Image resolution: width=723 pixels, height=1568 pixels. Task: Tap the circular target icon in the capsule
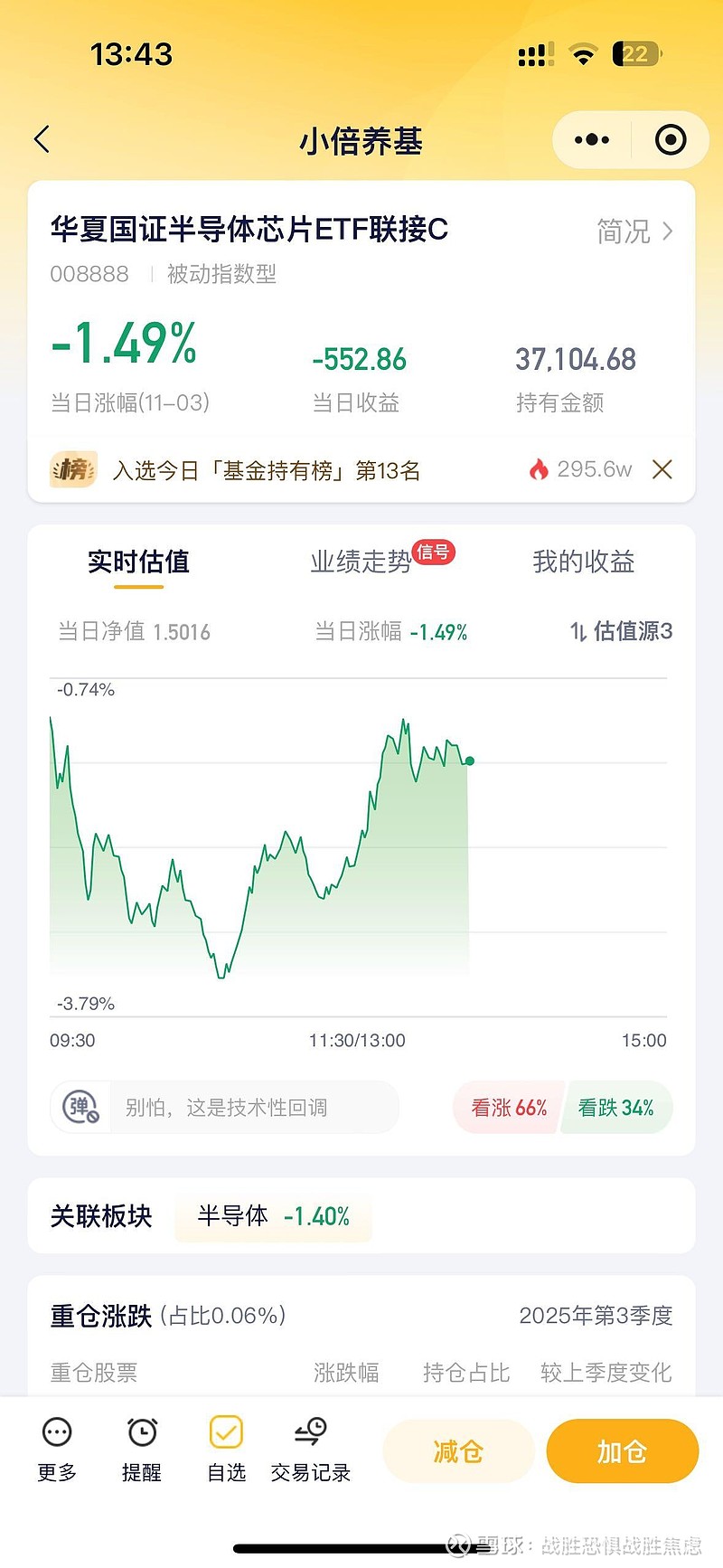point(669,140)
